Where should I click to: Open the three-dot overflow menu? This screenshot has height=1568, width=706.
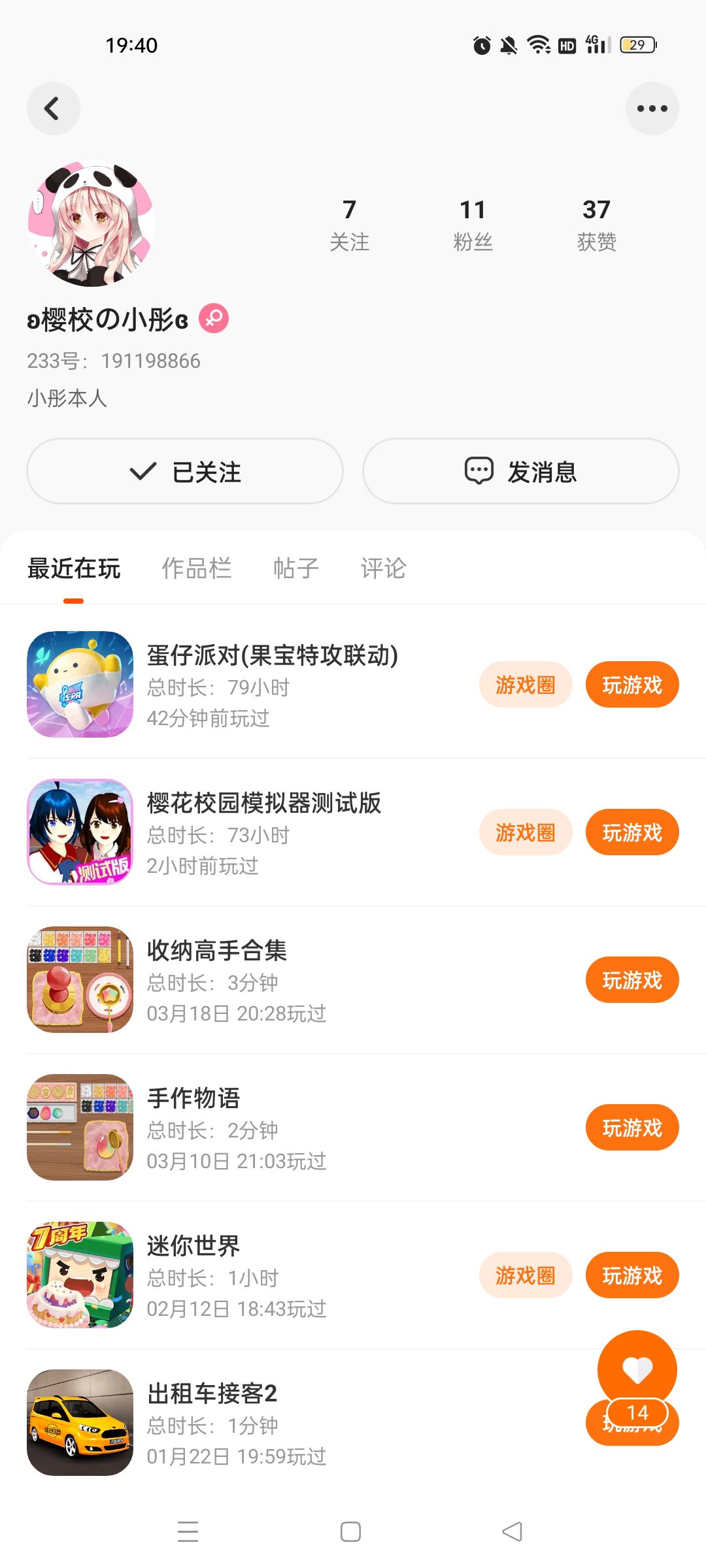click(x=652, y=108)
